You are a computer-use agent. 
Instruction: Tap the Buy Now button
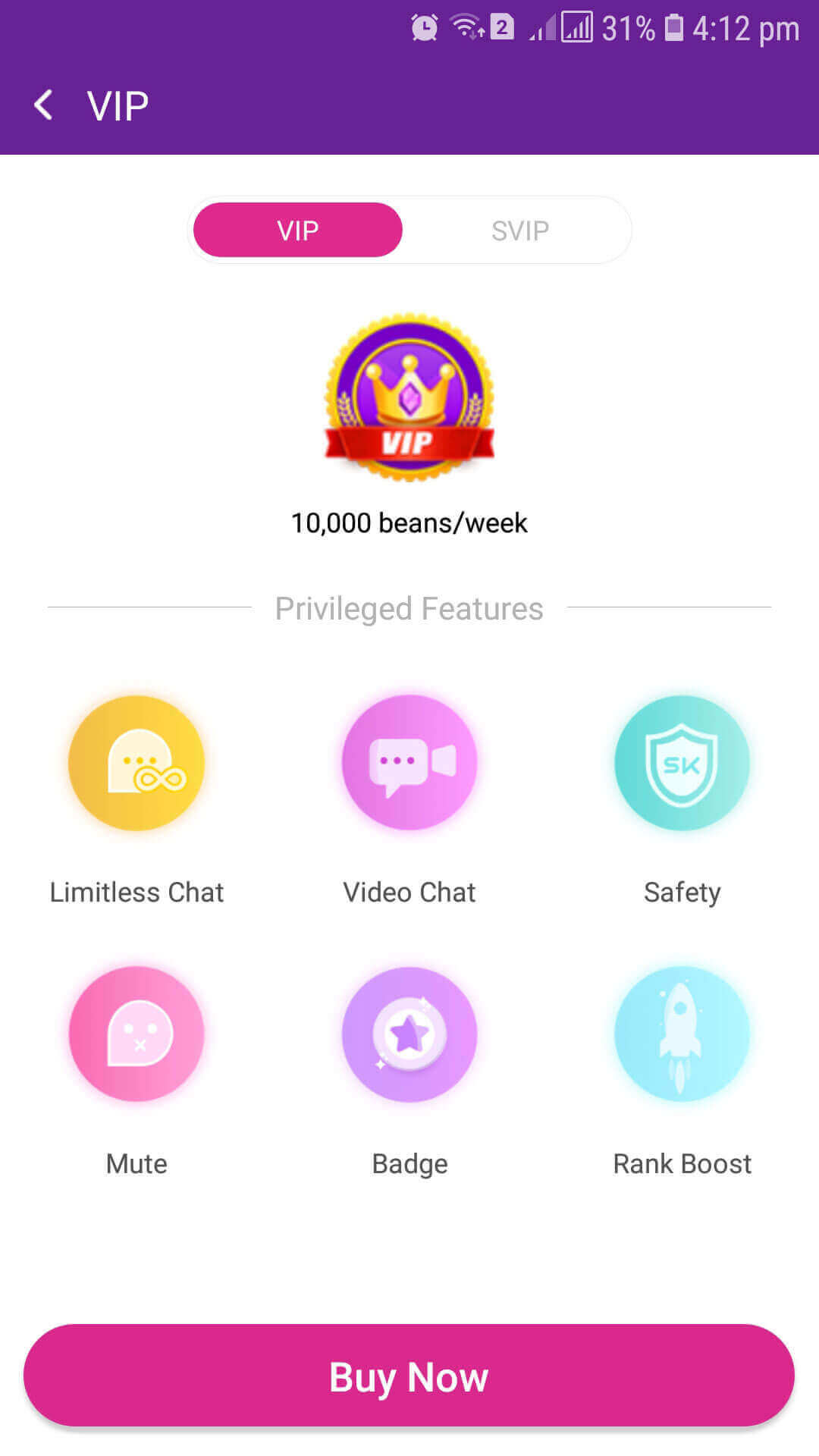pos(409,1376)
